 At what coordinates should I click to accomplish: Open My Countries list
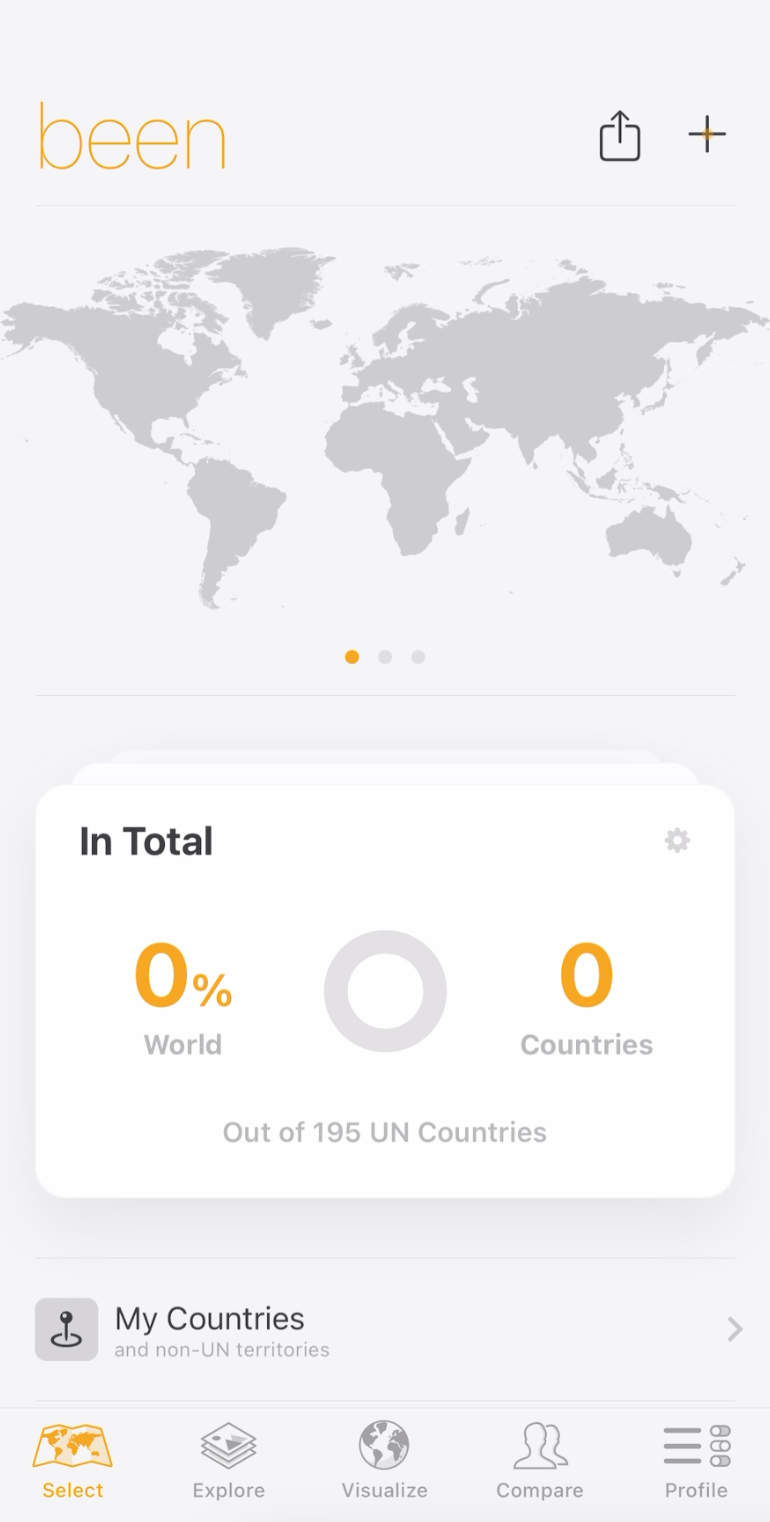(385, 1330)
